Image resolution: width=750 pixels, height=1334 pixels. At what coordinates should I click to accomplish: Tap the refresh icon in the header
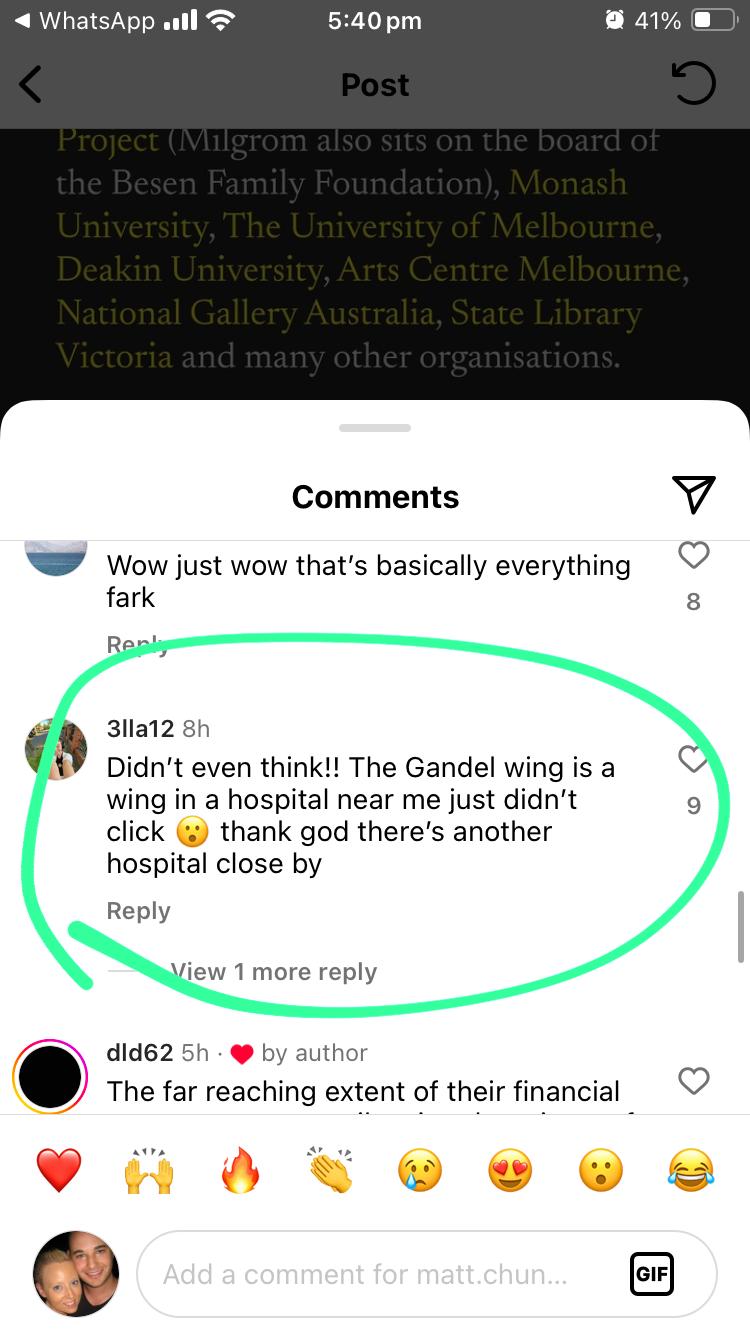click(x=693, y=85)
